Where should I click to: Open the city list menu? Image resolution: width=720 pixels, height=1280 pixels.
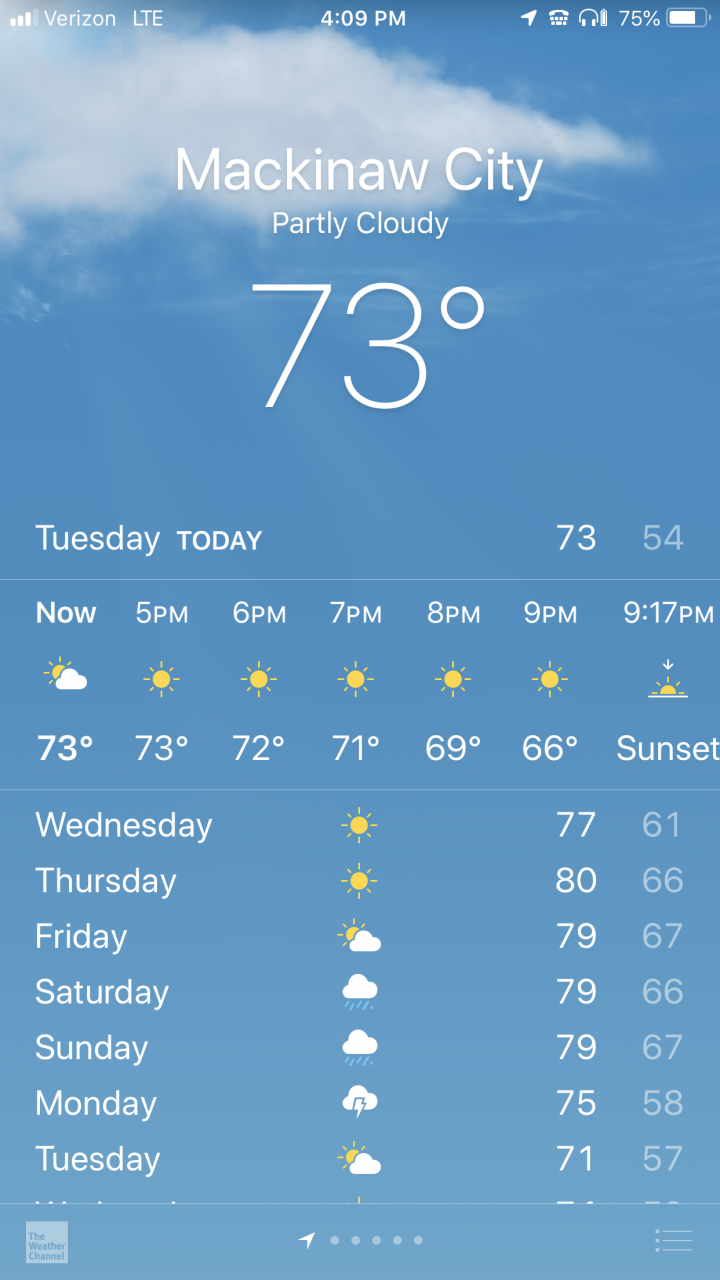673,1241
